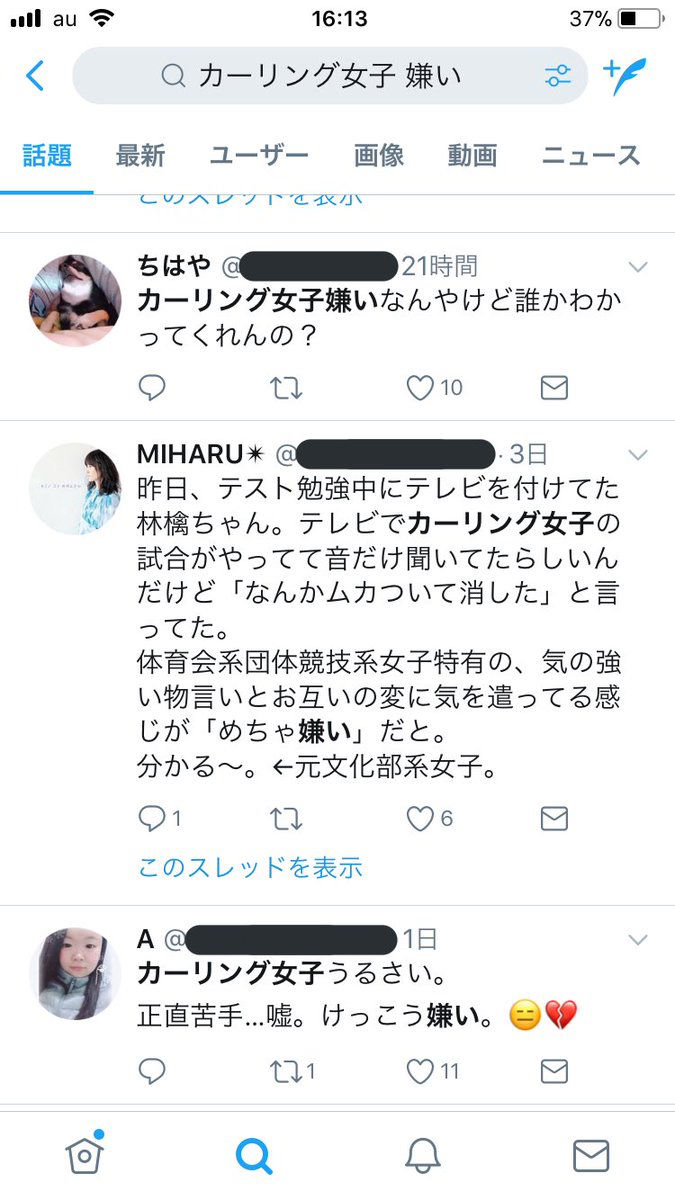Share A's tweet via direct message

point(554,1072)
